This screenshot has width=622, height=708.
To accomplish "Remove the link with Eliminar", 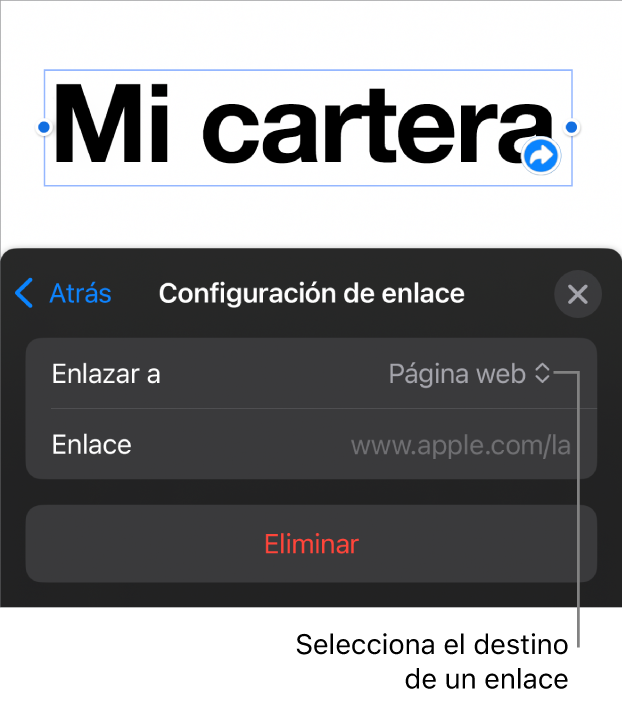I will (x=311, y=545).
